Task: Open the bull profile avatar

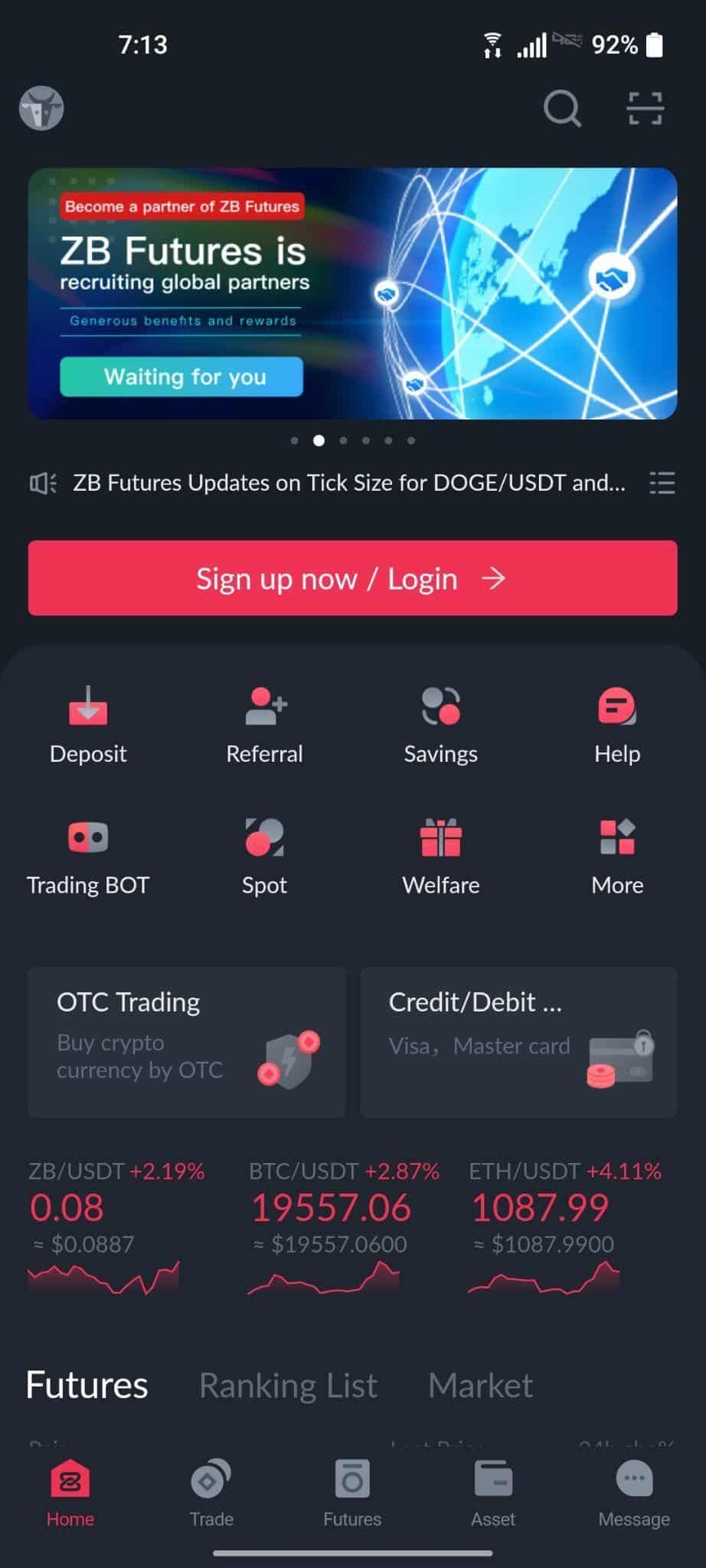Action: (x=41, y=108)
